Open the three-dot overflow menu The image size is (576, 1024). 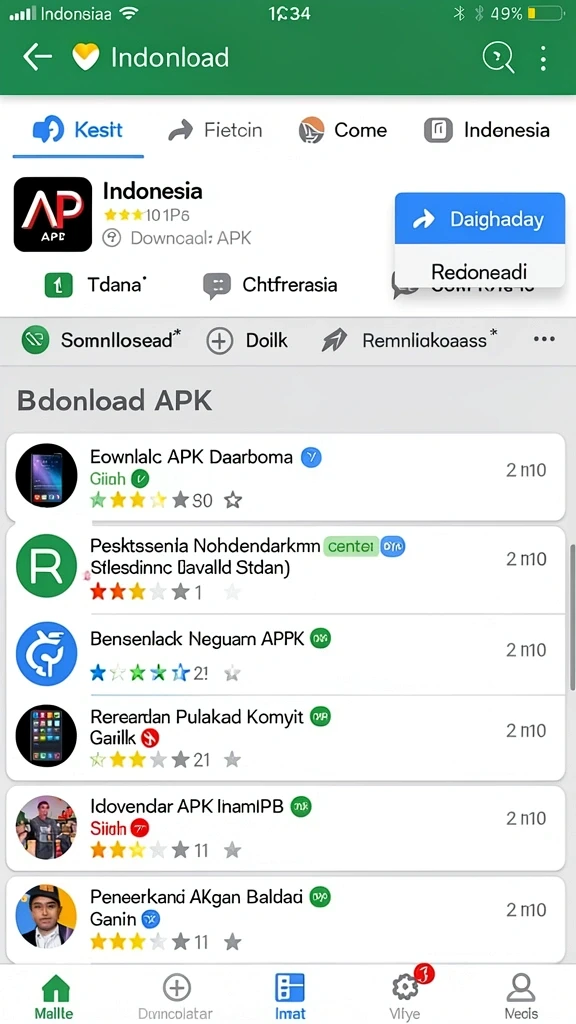pyautogui.click(x=543, y=57)
